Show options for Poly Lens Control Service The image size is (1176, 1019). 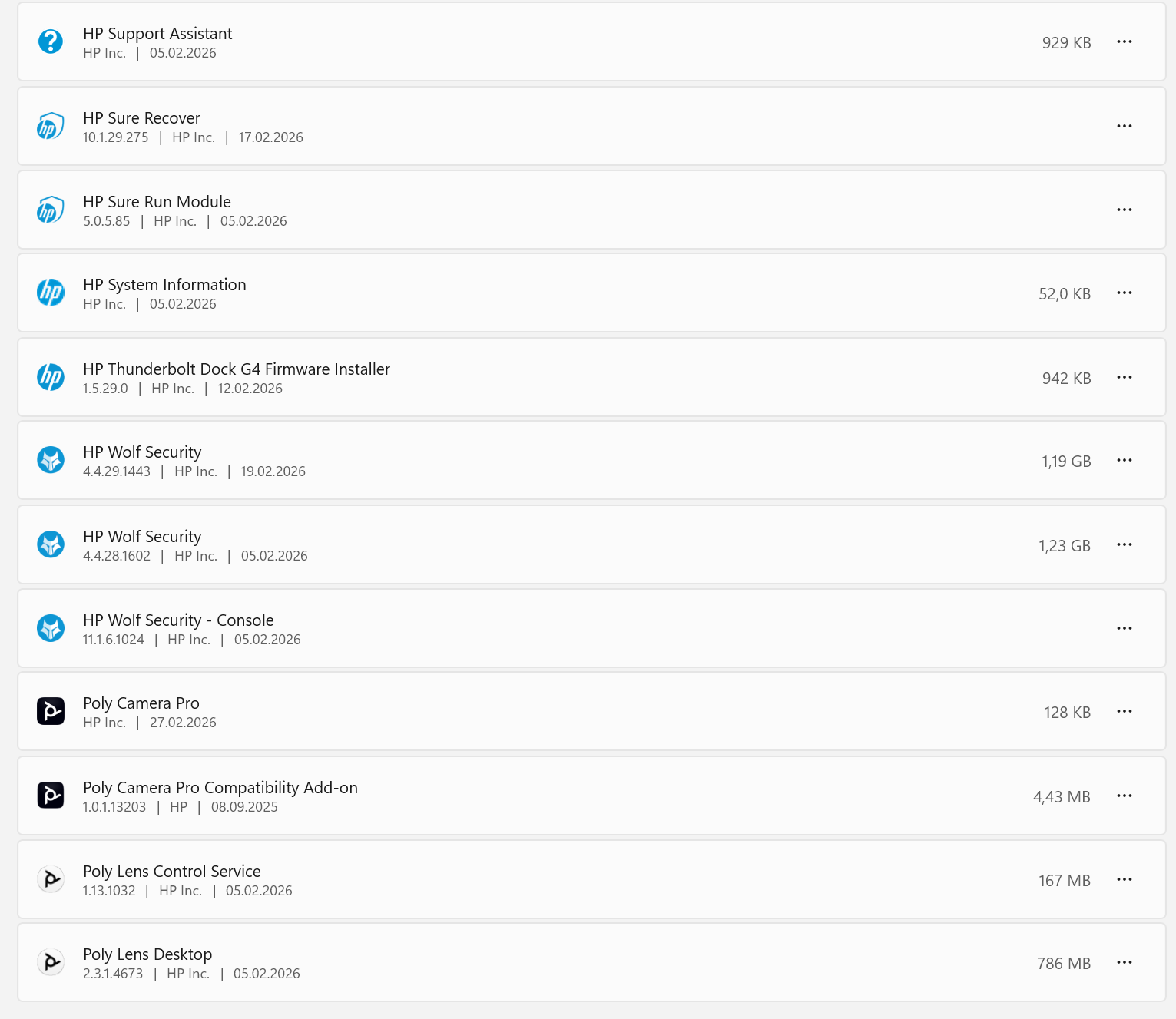click(1124, 879)
